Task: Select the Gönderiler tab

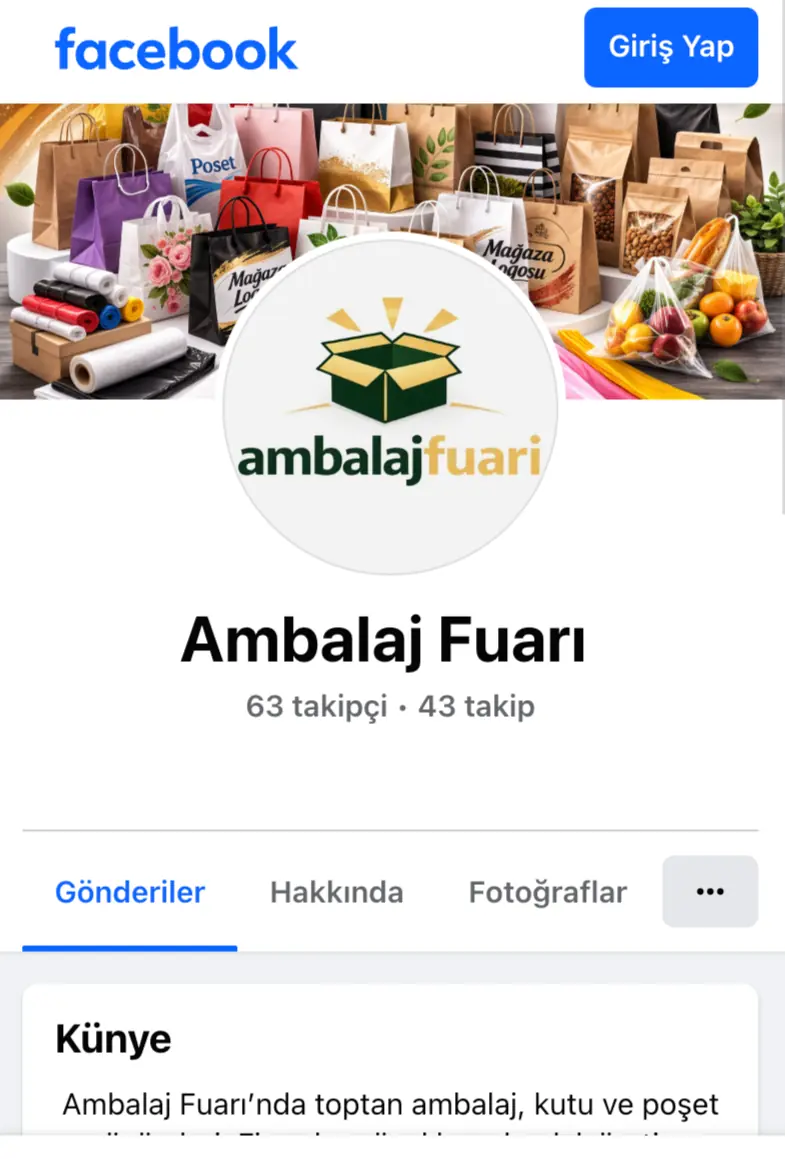Action: click(130, 892)
